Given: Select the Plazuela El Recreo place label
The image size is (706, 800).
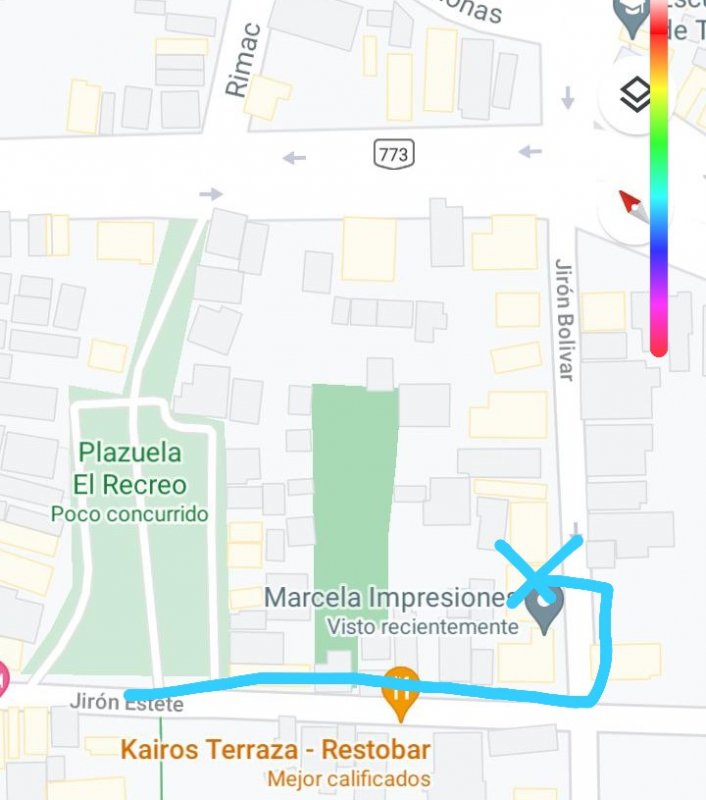Looking at the screenshot, I should (x=130, y=469).
